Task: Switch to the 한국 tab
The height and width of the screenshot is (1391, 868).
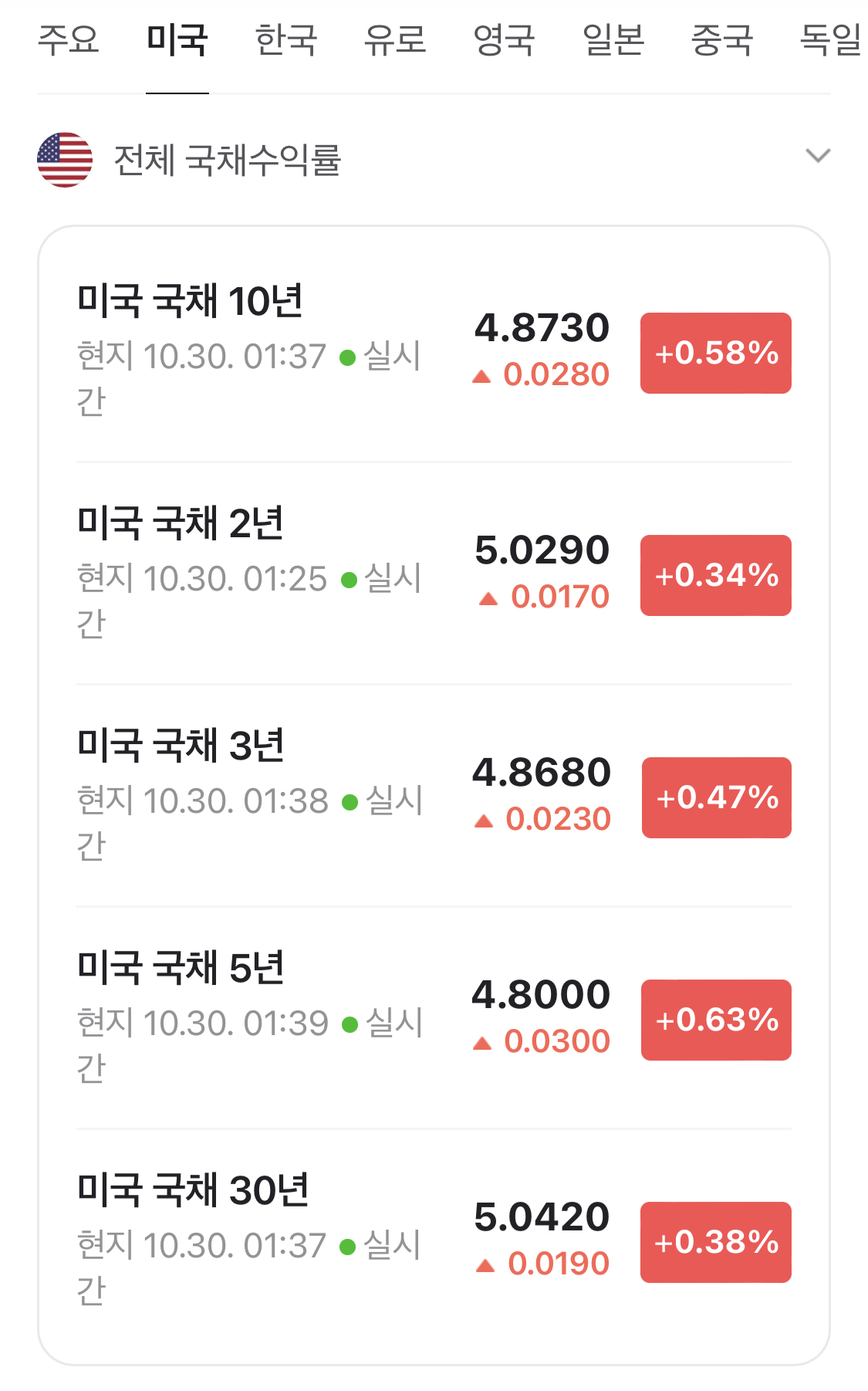Action: pos(286,40)
